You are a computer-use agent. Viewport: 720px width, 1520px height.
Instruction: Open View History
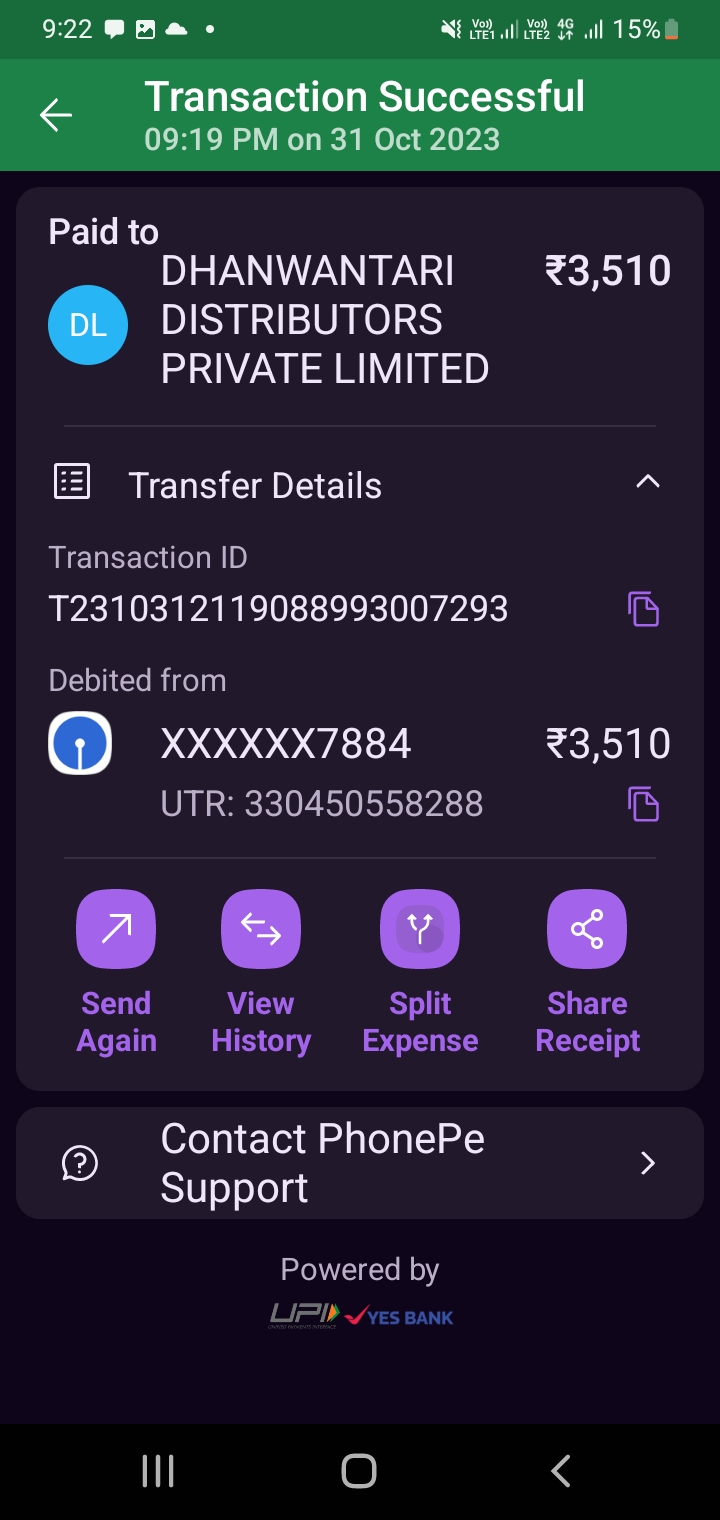[261, 972]
